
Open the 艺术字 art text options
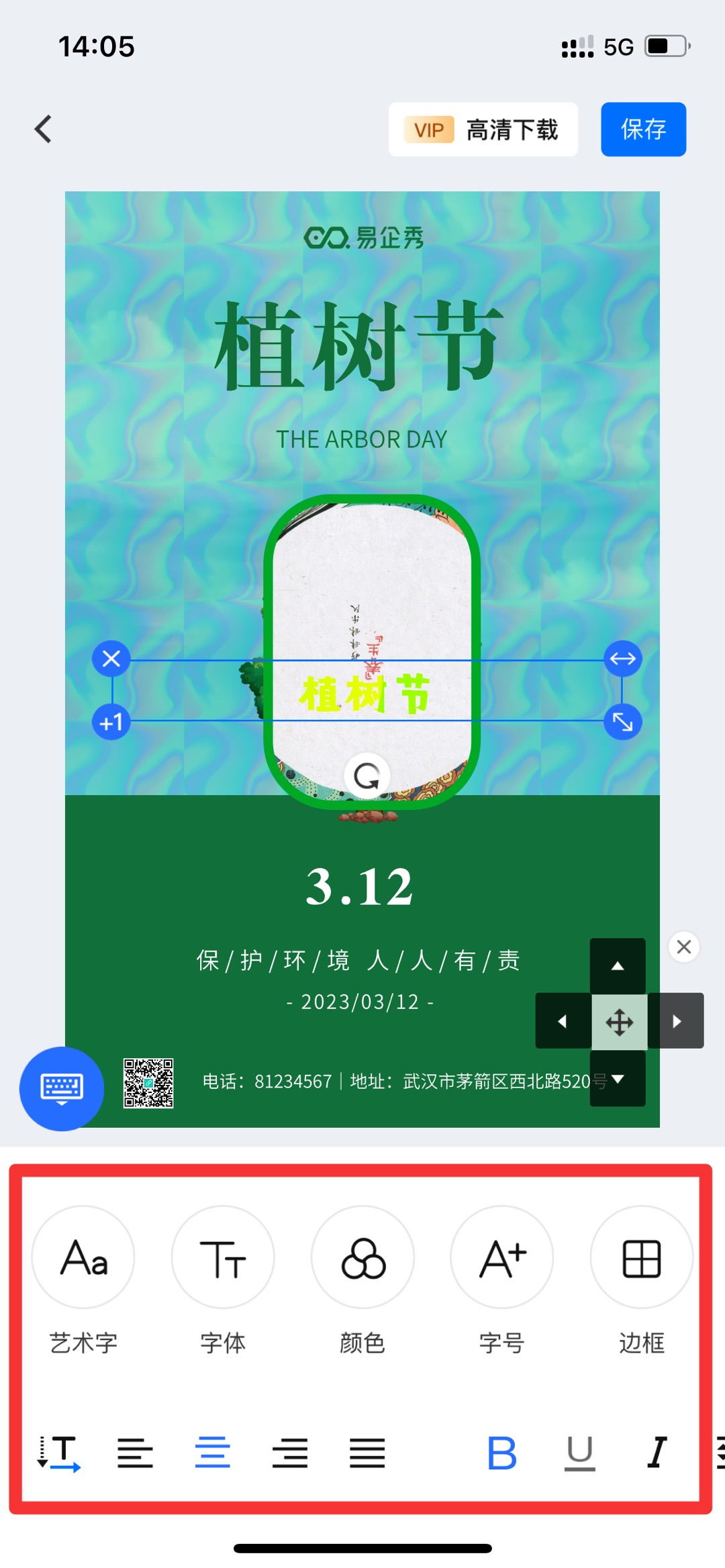coord(83,1257)
